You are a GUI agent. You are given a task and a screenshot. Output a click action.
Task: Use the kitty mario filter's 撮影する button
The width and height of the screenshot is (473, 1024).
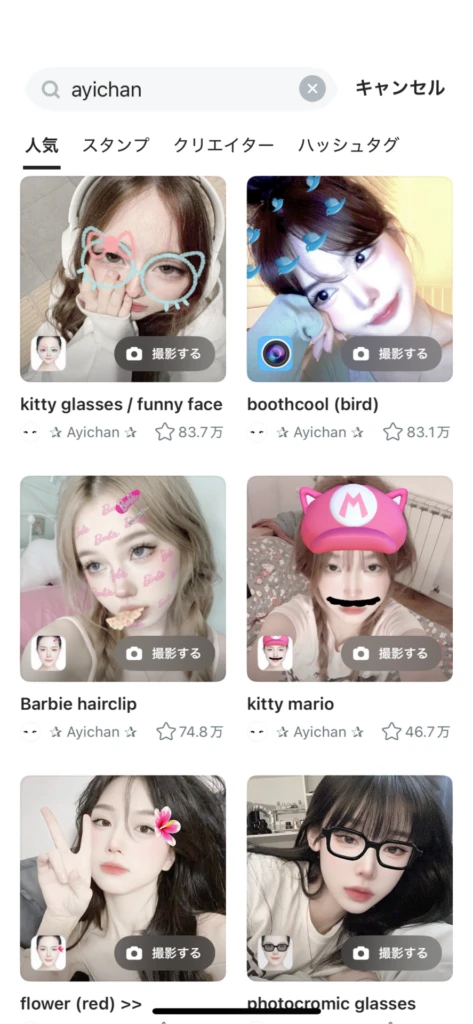[391, 654]
